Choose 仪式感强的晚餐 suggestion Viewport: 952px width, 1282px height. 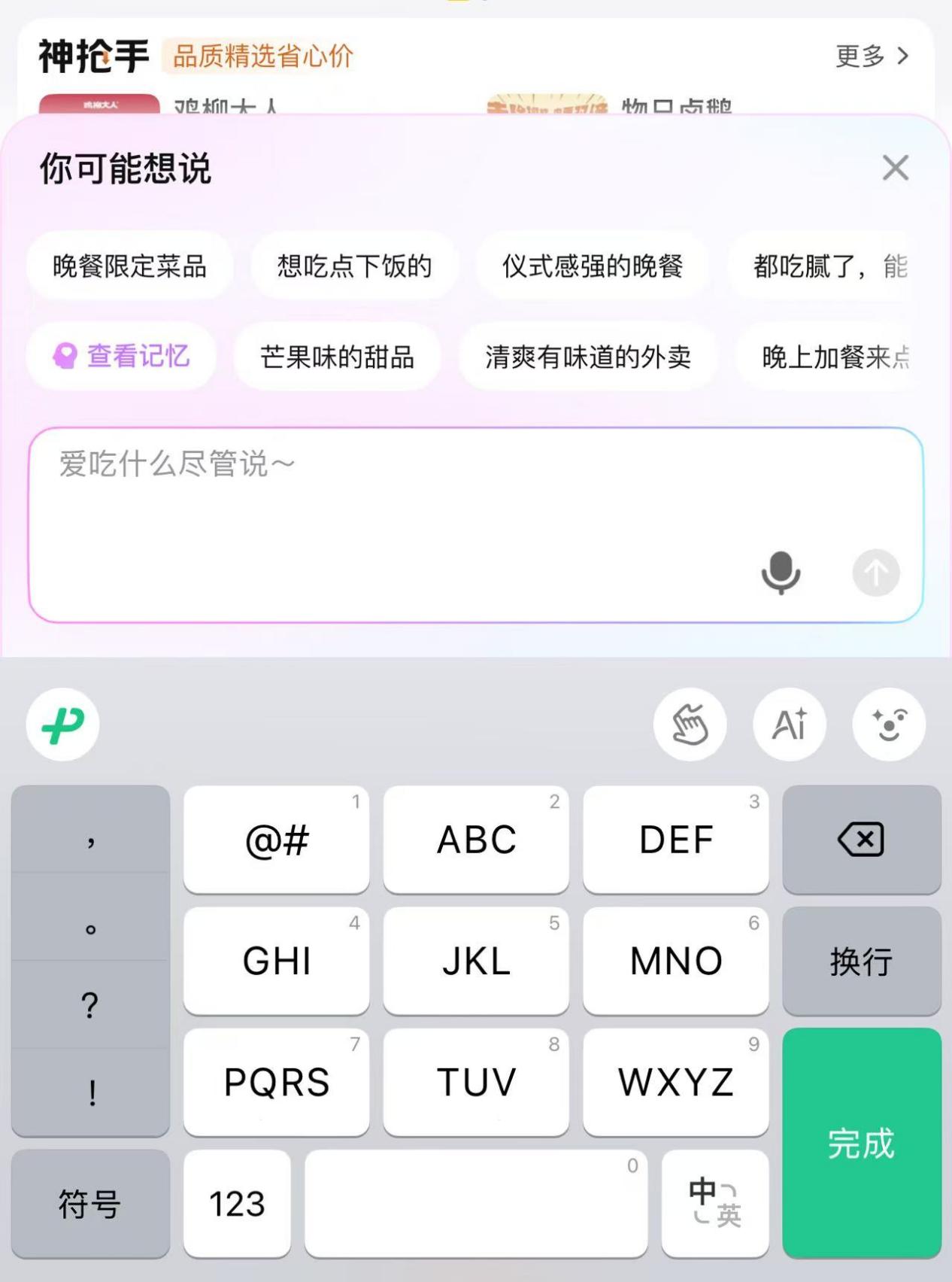click(x=593, y=266)
